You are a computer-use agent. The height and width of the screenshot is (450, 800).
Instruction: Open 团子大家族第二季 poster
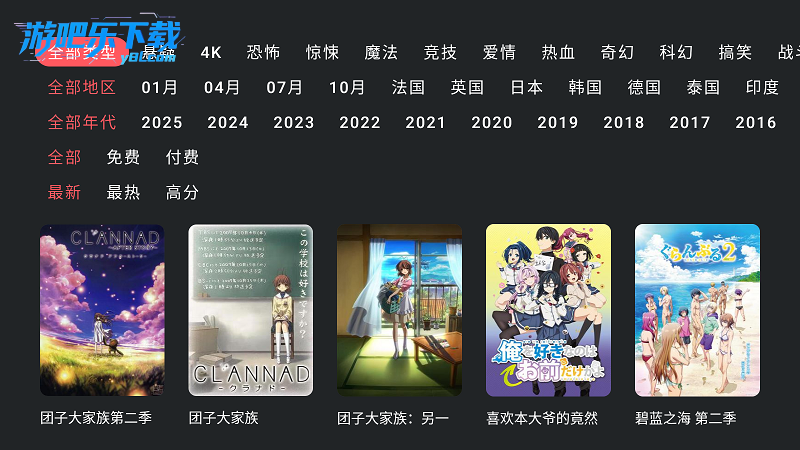click(x=102, y=310)
